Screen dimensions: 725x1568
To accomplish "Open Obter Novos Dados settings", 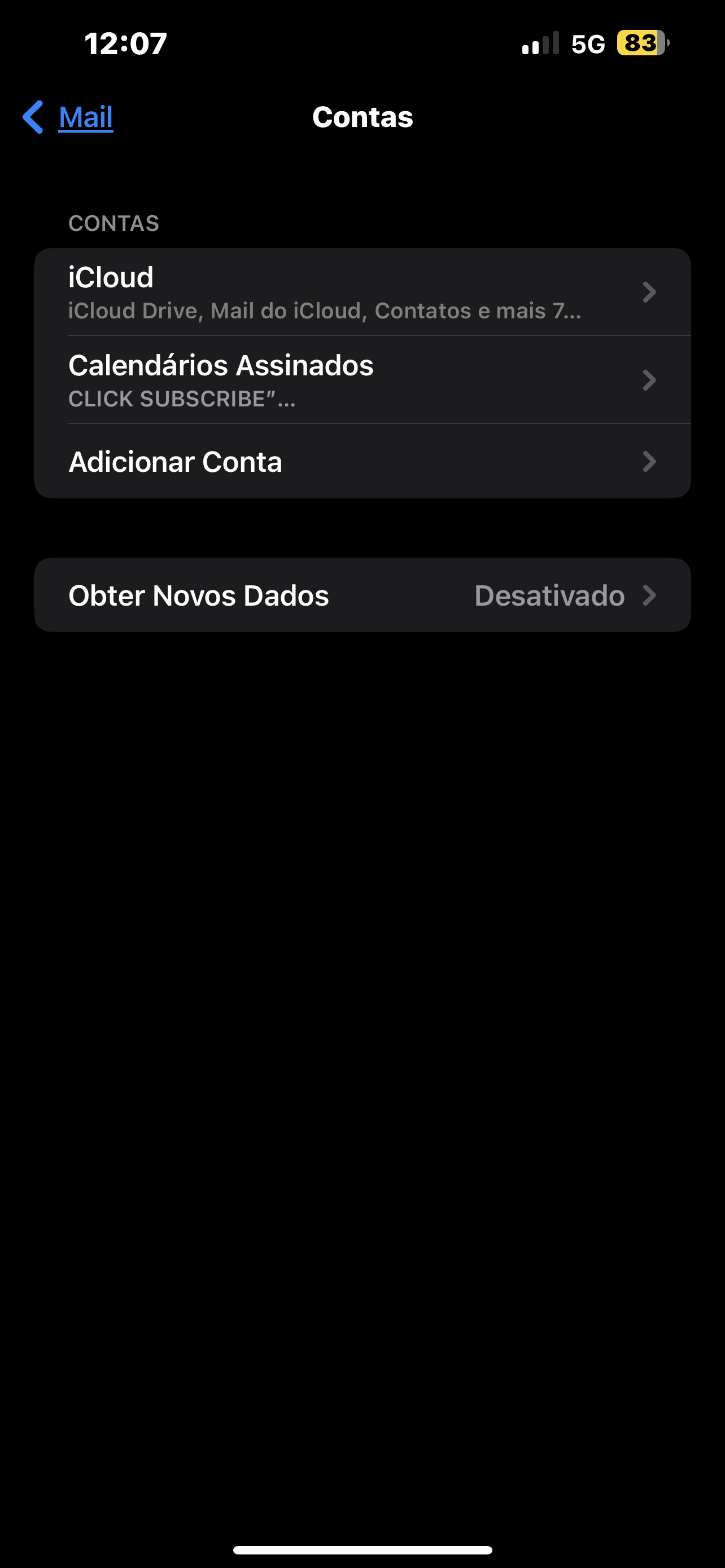I will pos(361,595).
